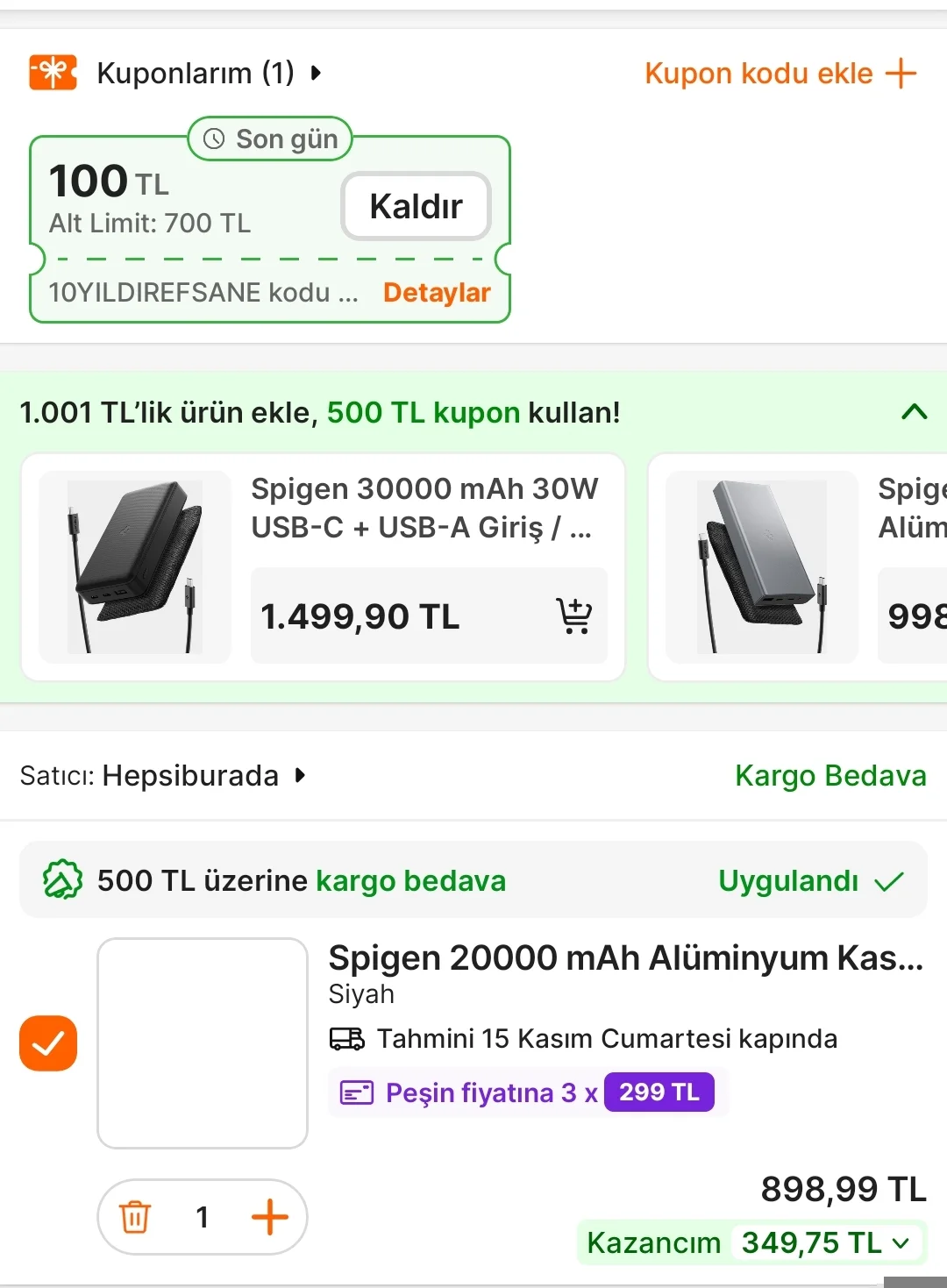The image size is (947, 1288).
Task: Click the delivery truck icon for shipping estimate
Action: 346,1039
